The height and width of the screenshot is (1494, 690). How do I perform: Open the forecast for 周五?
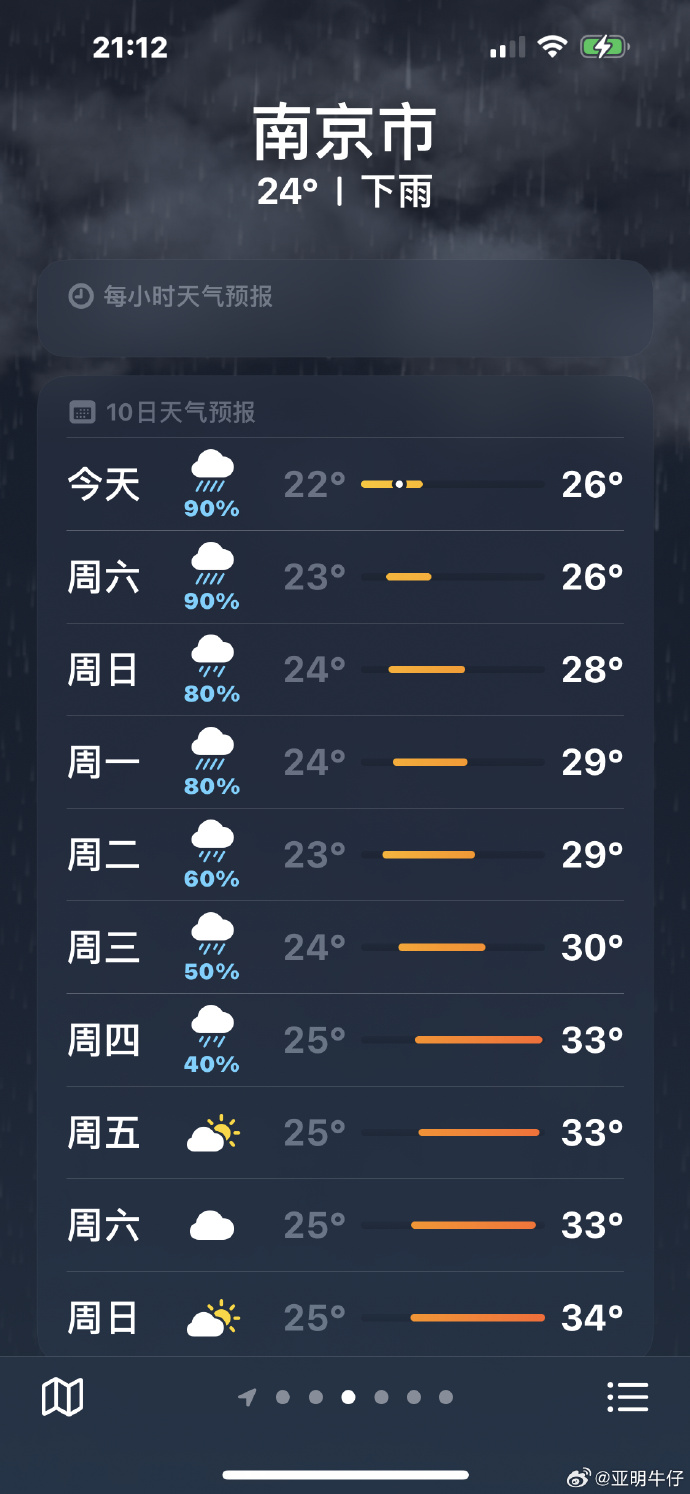[x=345, y=1133]
